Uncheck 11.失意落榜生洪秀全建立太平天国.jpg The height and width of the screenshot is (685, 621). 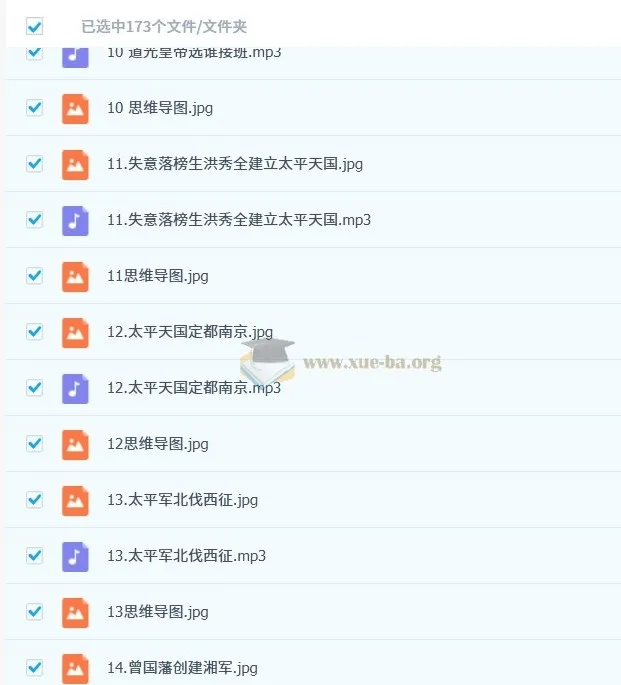35,163
